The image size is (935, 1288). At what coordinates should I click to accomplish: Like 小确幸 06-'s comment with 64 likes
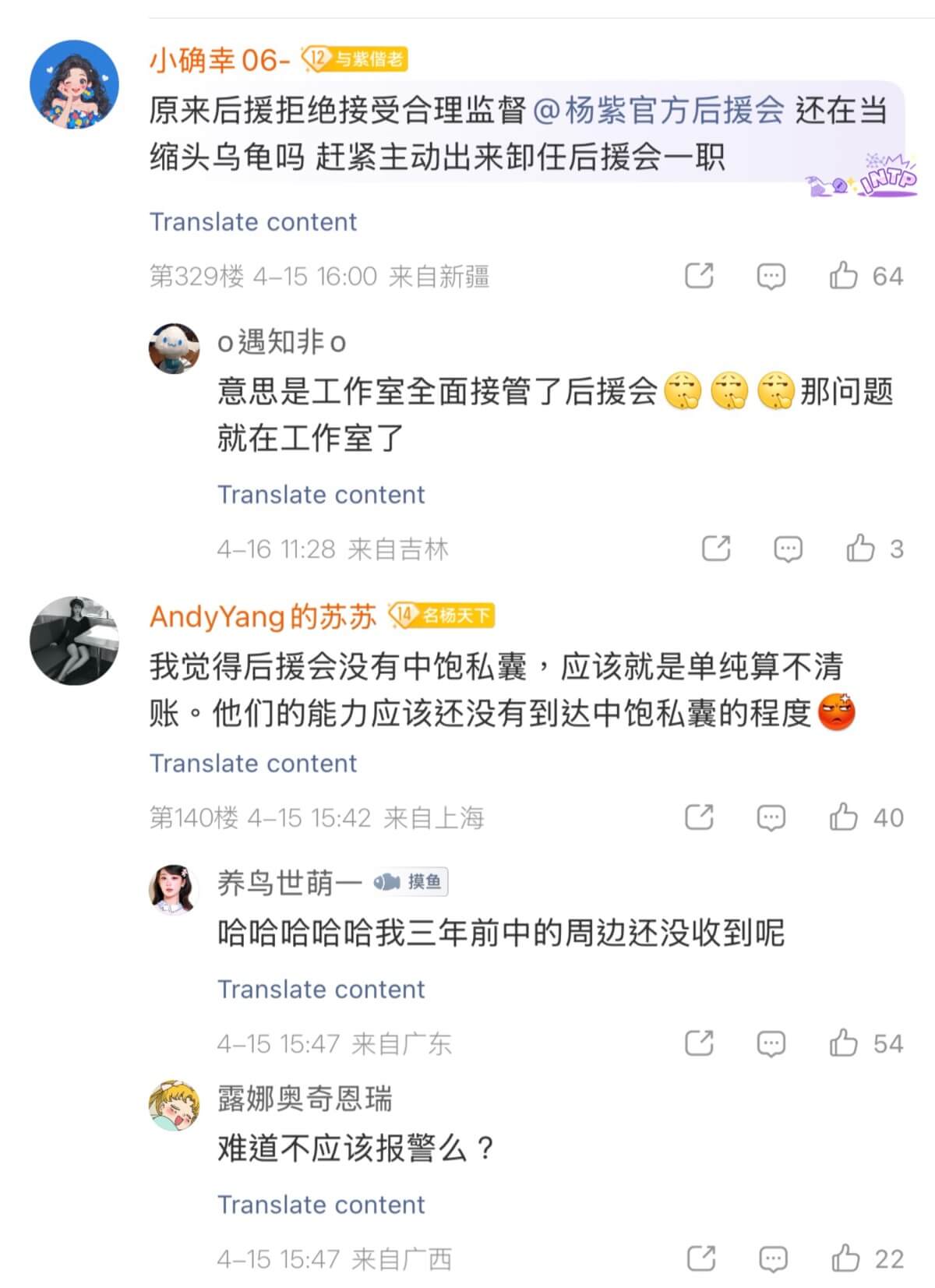(x=844, y=276)
